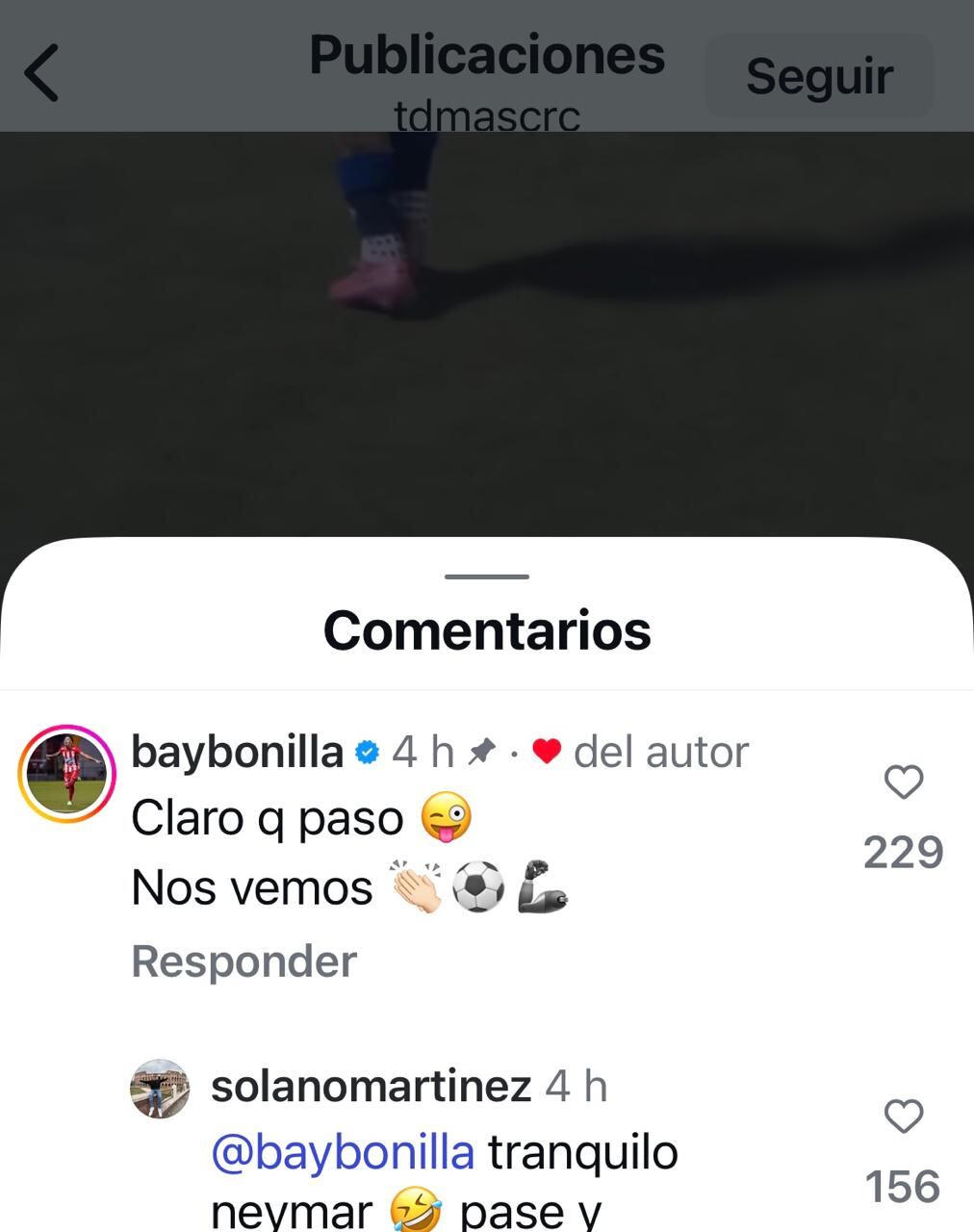Open the @baybonilla mention in the reply
This screenshot has width=974, height=1232.
[343, 1152]
